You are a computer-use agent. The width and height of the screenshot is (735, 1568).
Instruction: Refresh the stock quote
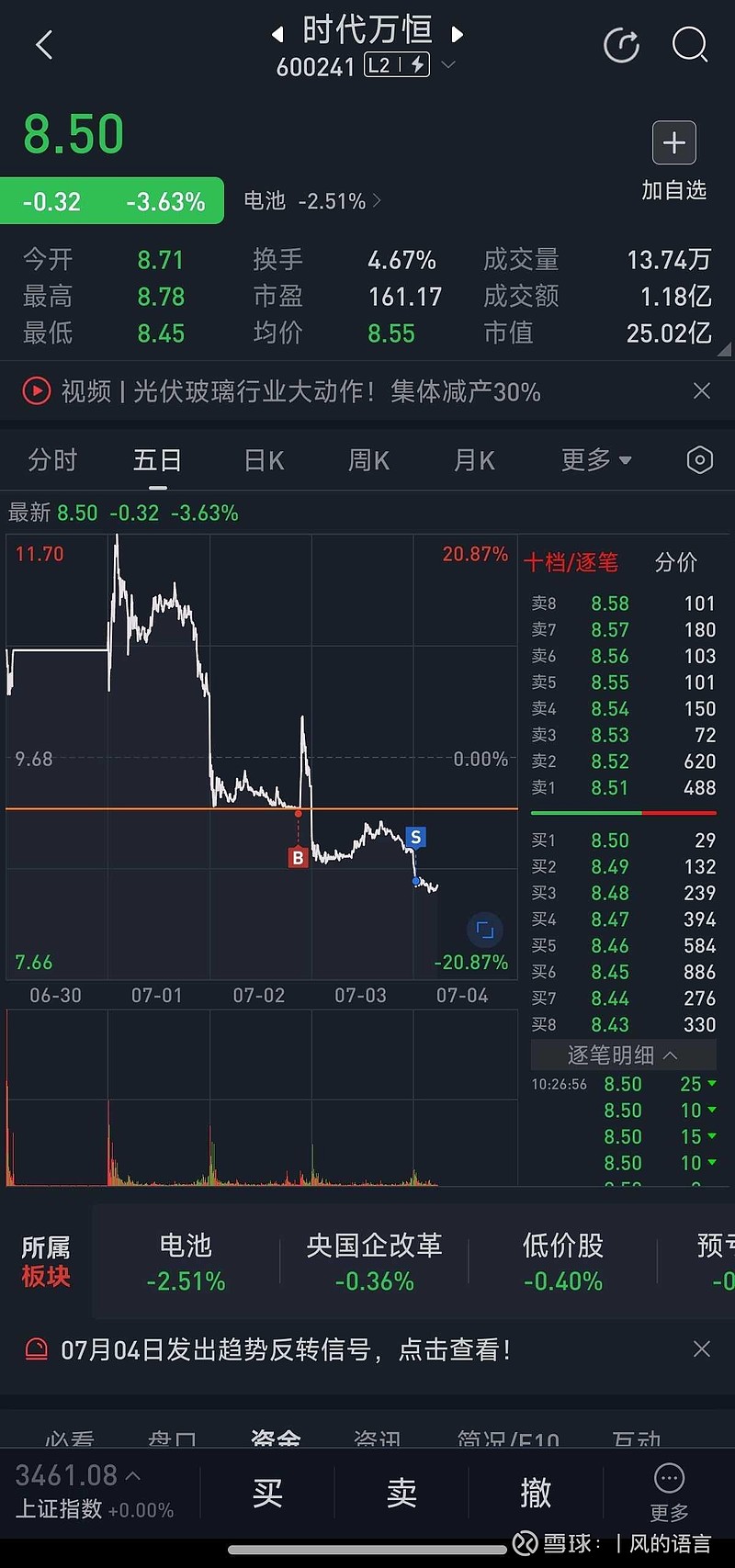[x=621, y=45]
